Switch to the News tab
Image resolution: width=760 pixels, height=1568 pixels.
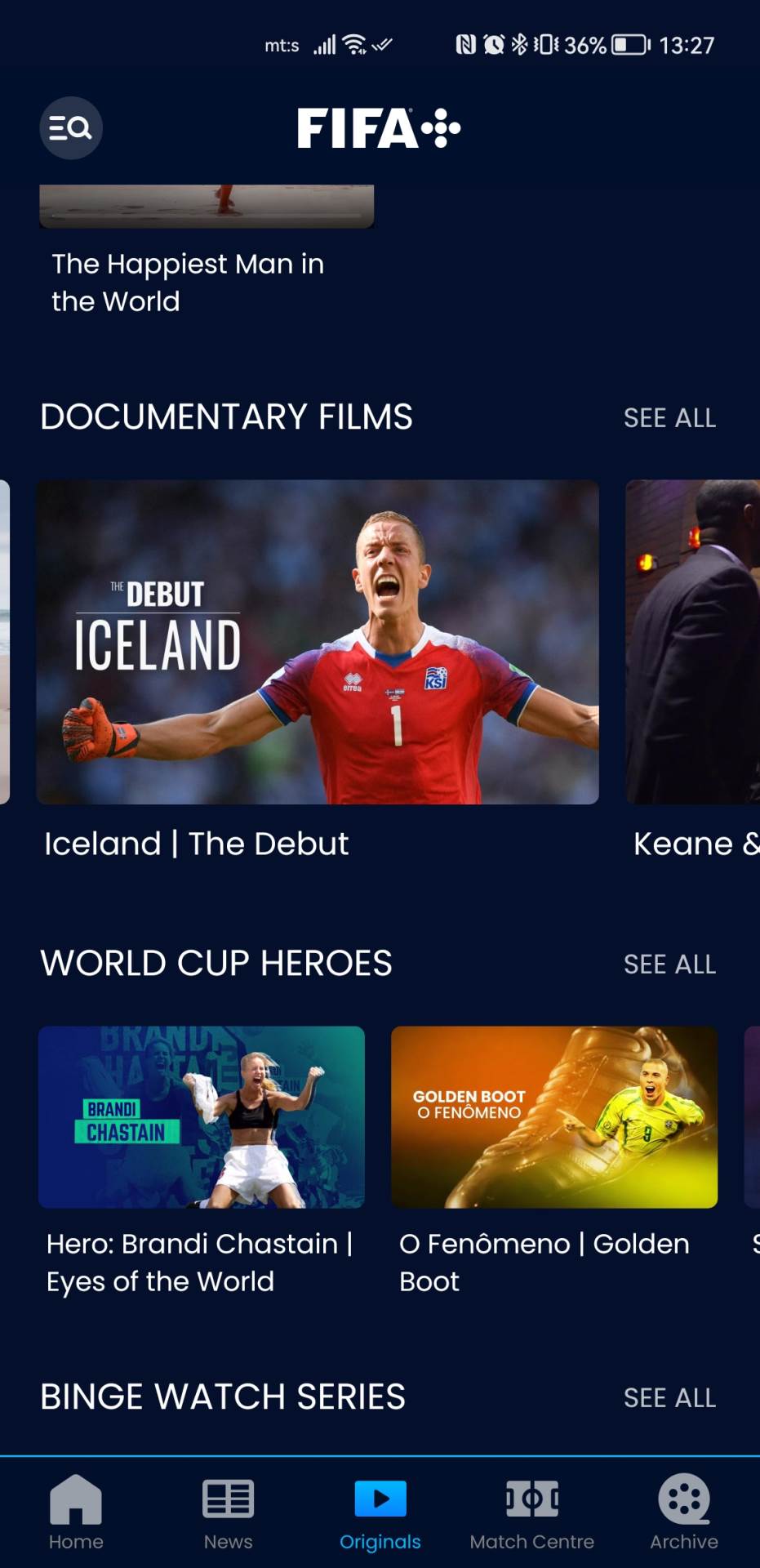point(229,1512)
